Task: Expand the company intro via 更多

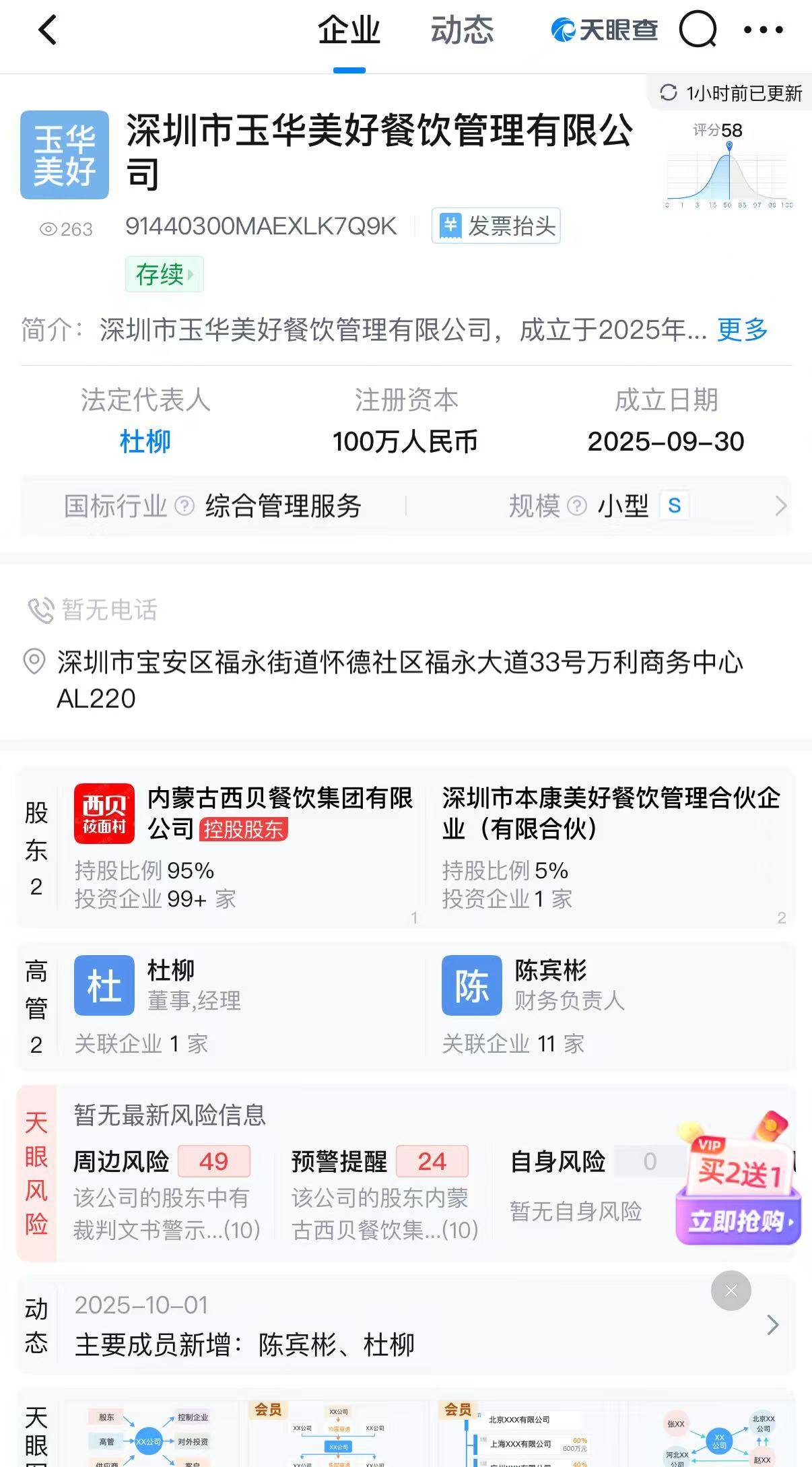Action: (x=742, y=330)
